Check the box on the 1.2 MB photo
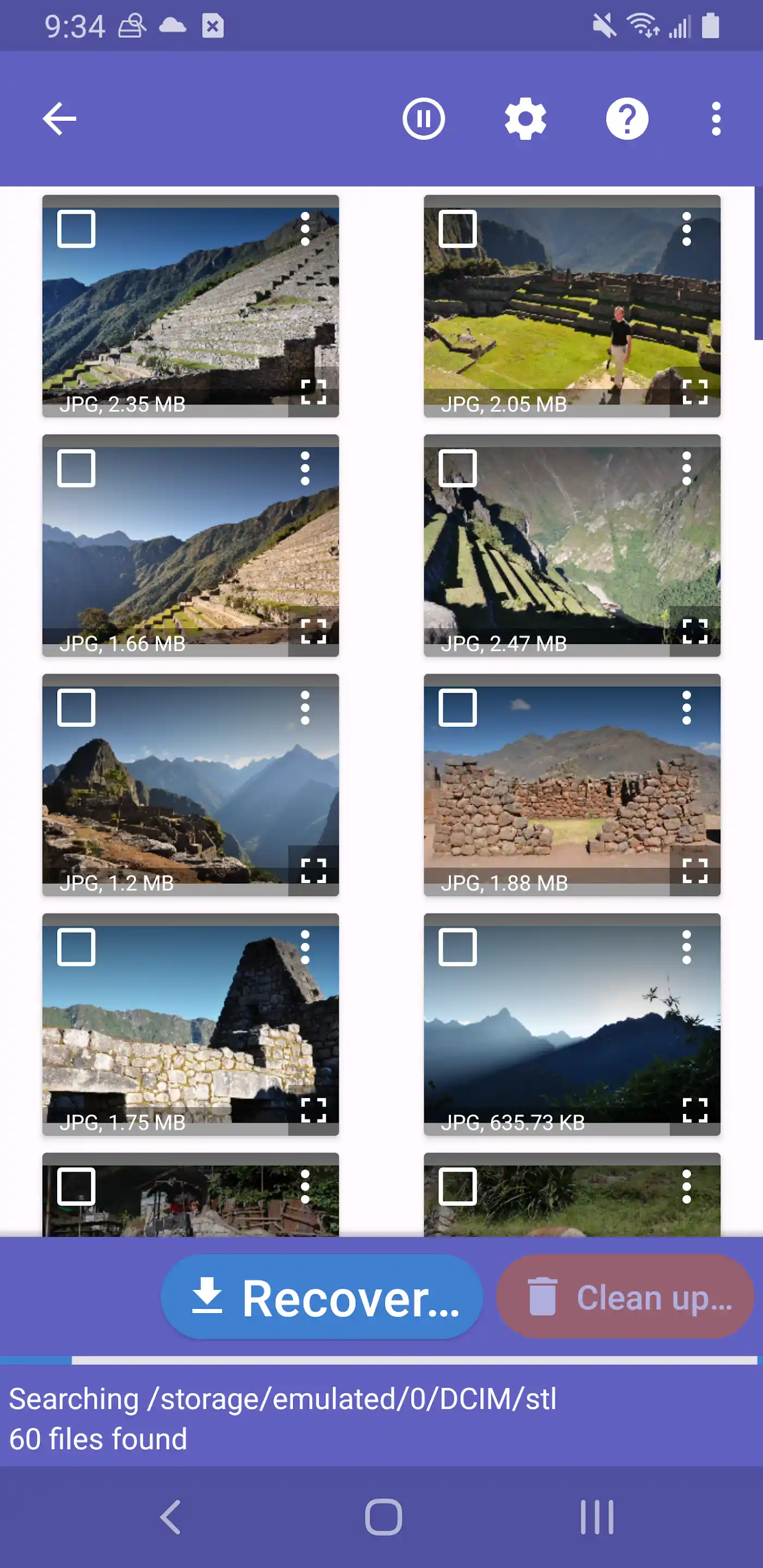763x1568 pixels. (x=76, y=708)
